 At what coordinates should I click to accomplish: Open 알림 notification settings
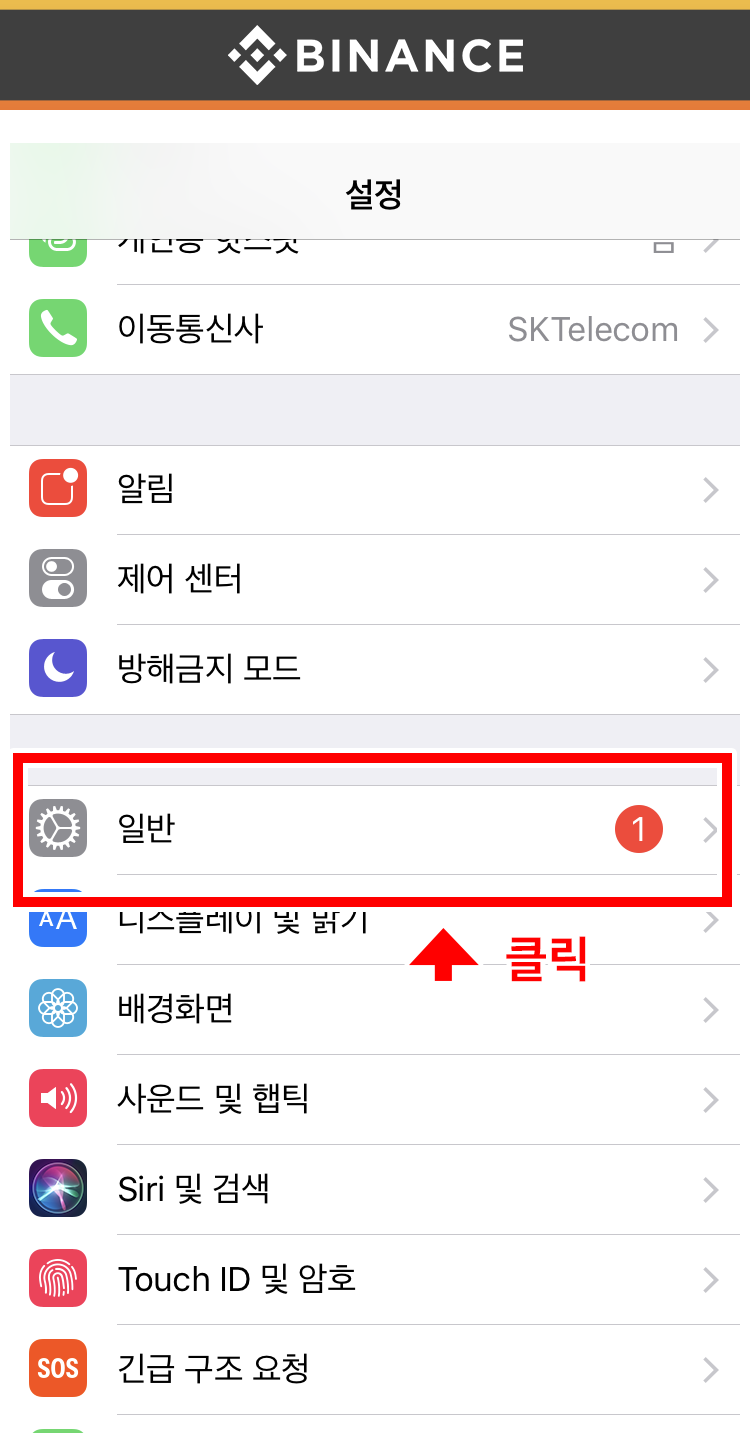tap(375, 489)
